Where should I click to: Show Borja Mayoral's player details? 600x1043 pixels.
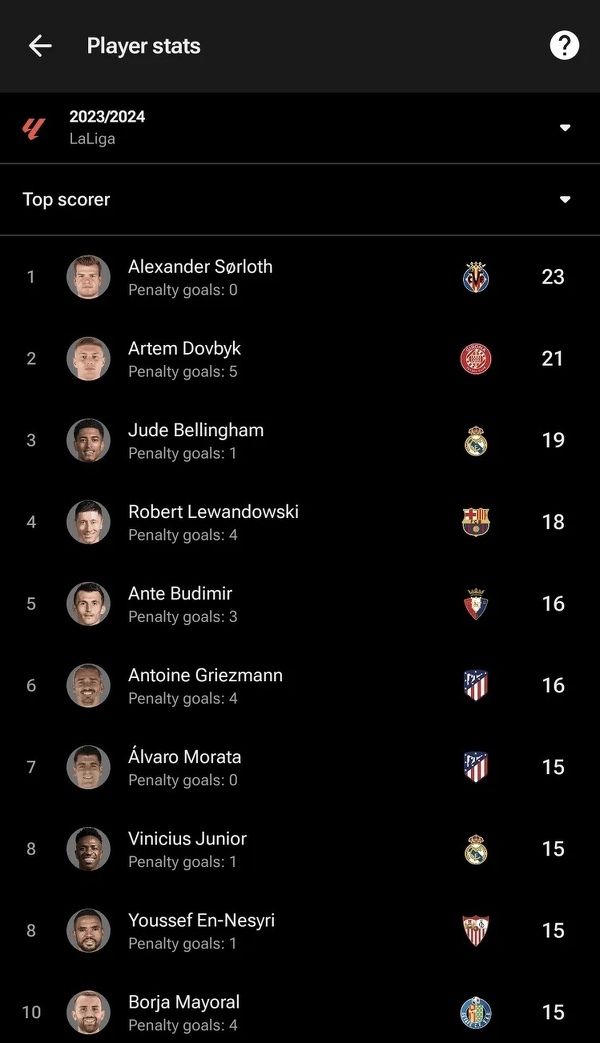pyautogui.click(x=184, y=1012)
